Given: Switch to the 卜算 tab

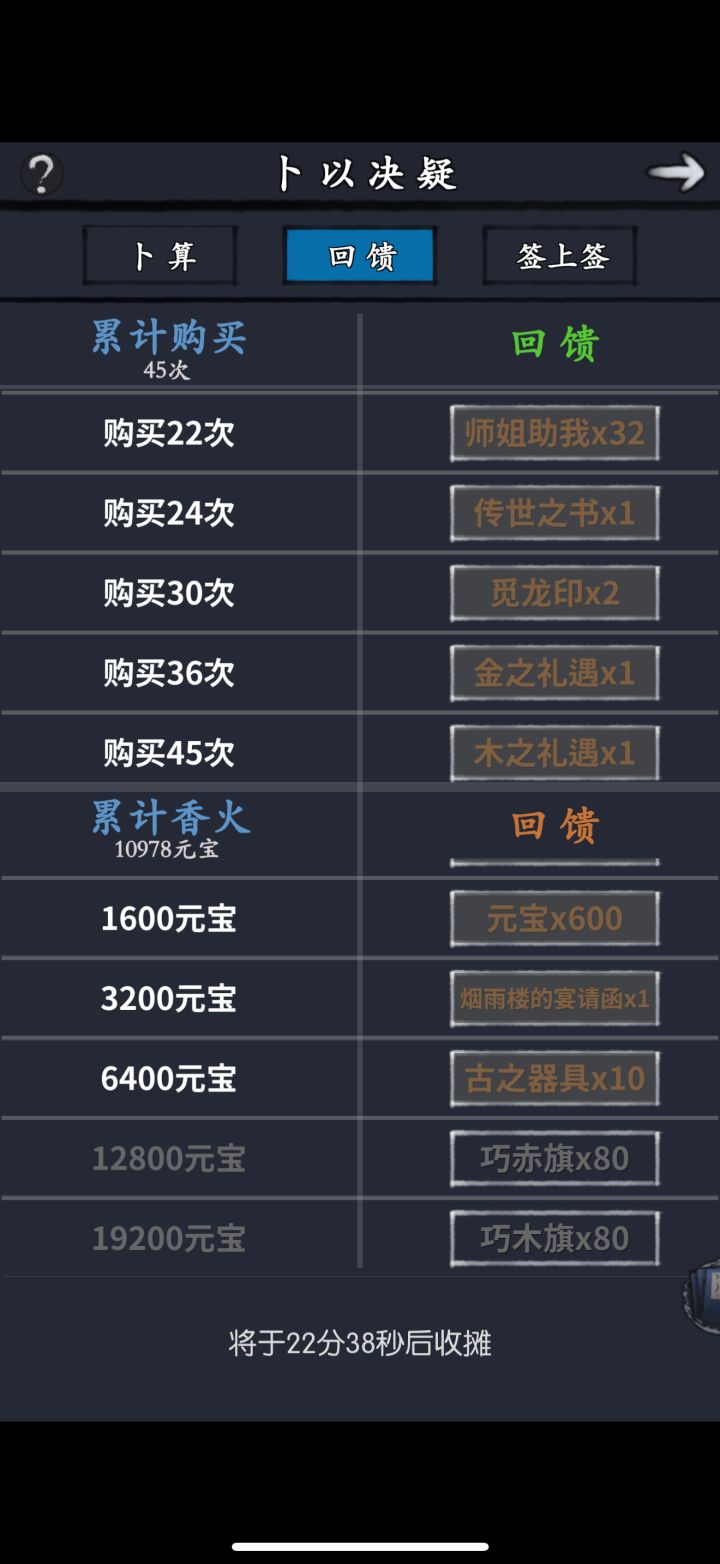Looking at the screenshot, I should [159, 256].
